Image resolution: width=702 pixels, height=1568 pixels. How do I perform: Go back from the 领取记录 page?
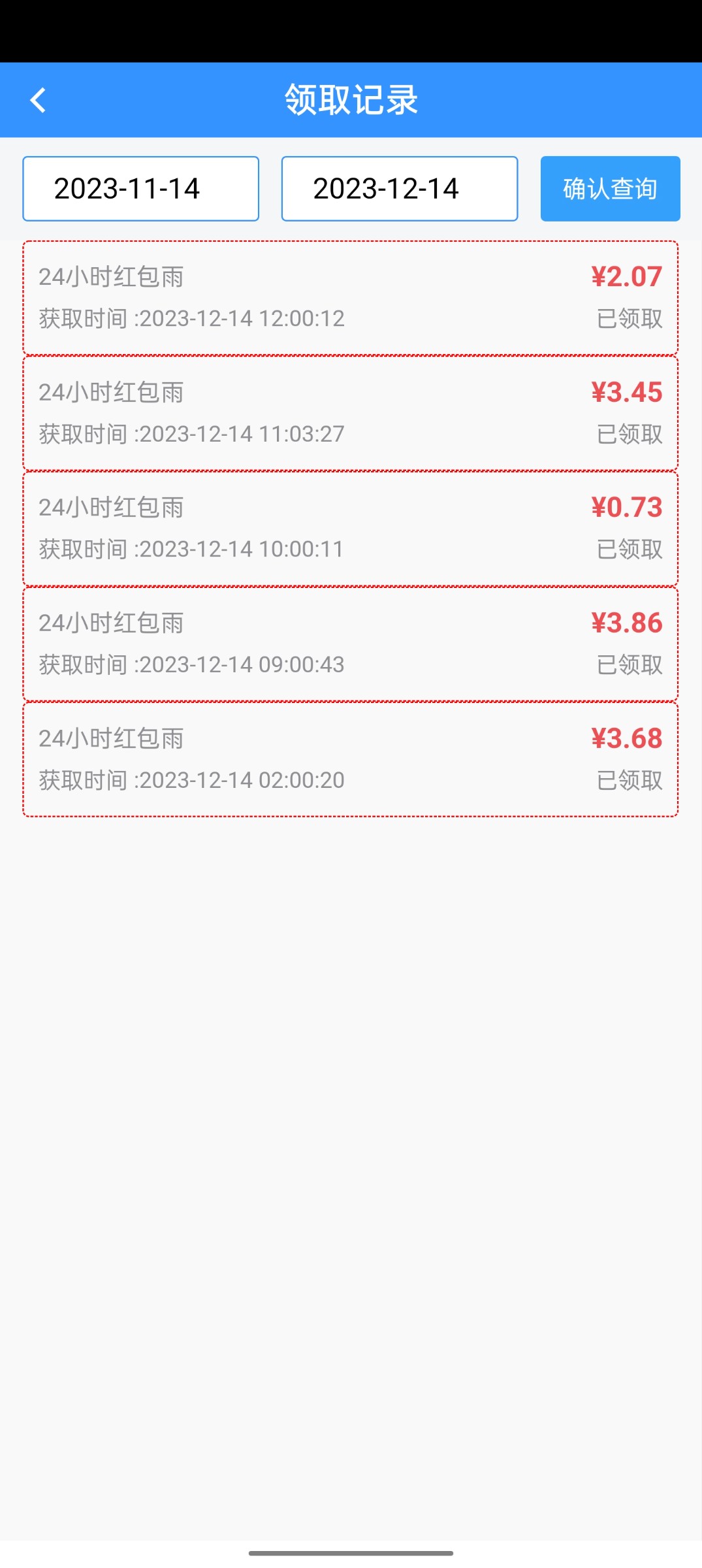point(38,101)
